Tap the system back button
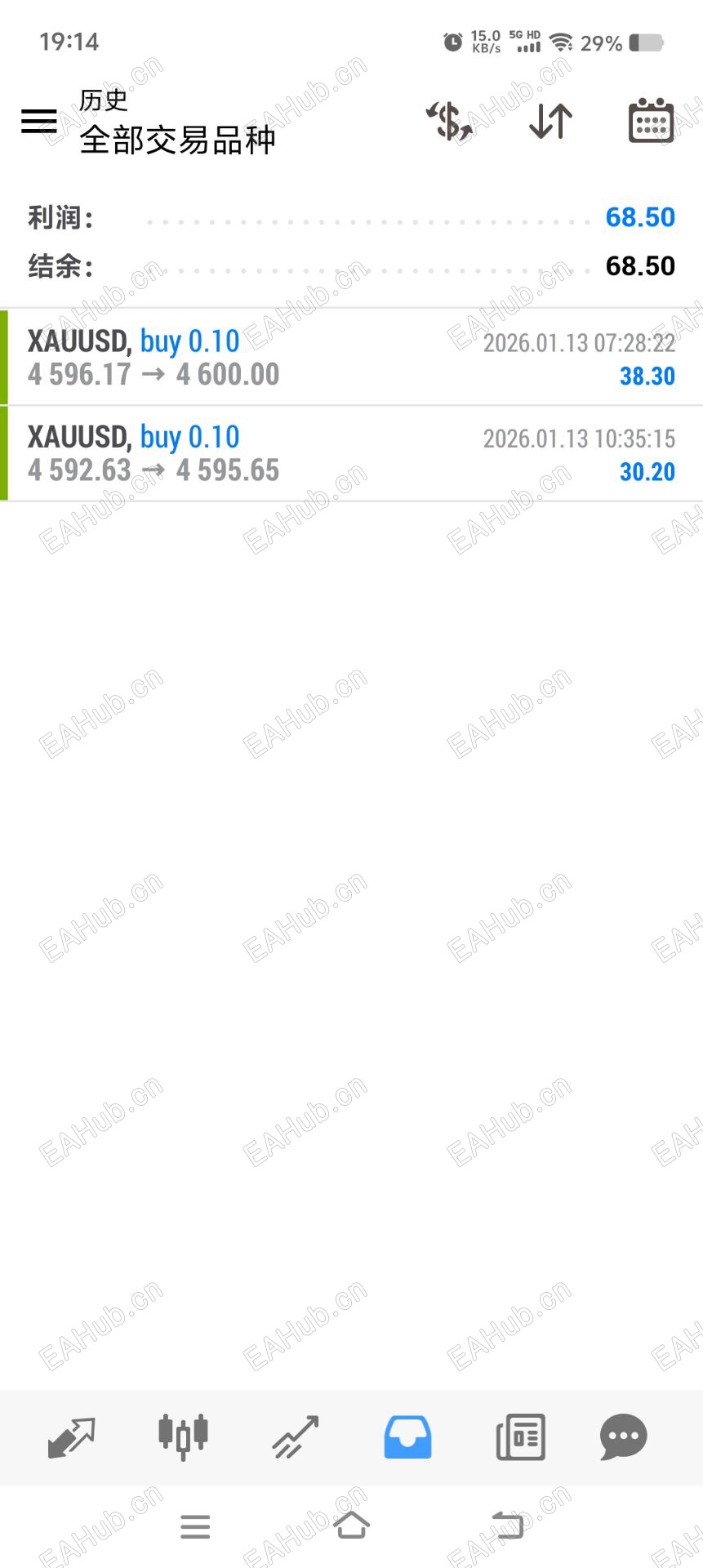Viewport: 703px width, 1568px height. [508, 1525]
